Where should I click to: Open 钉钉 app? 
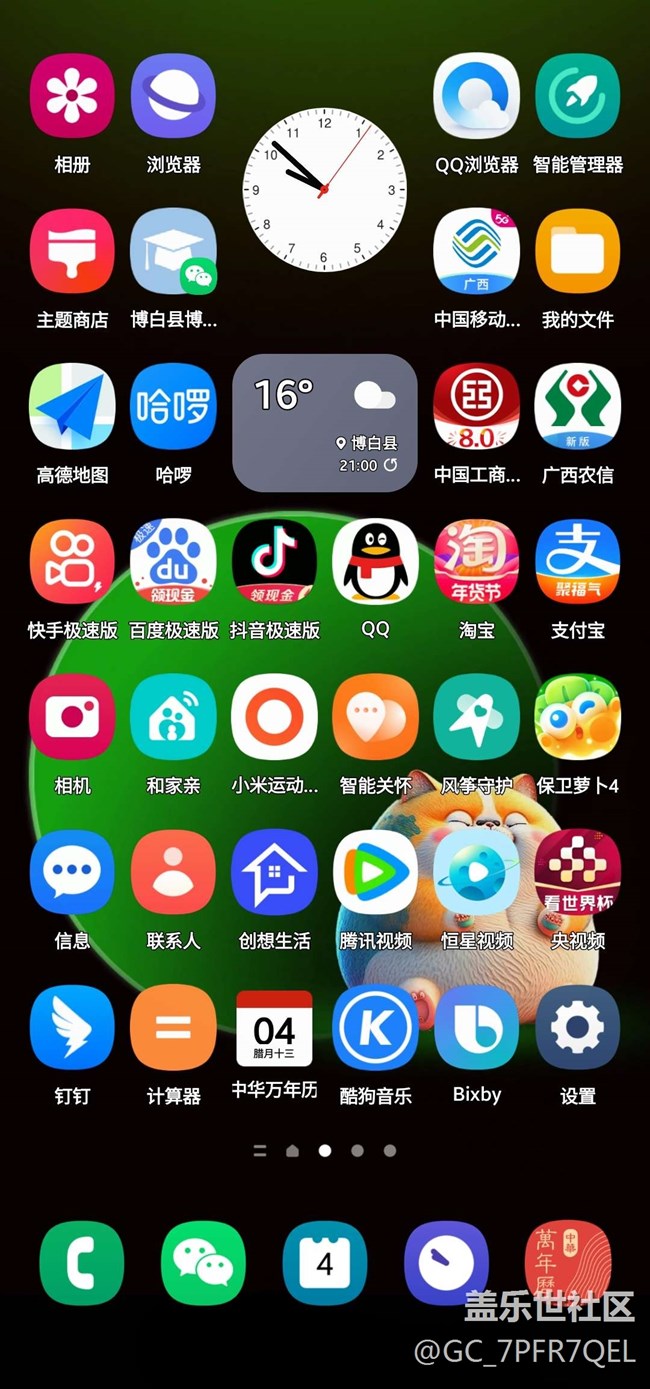point(72,1027)
